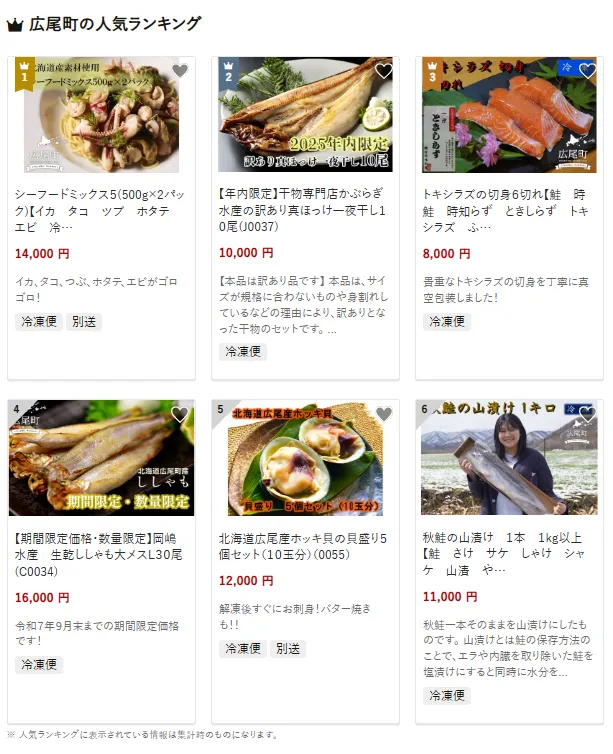View the 秋鮭の山漬け 1kg product

(x=509, y=553)
